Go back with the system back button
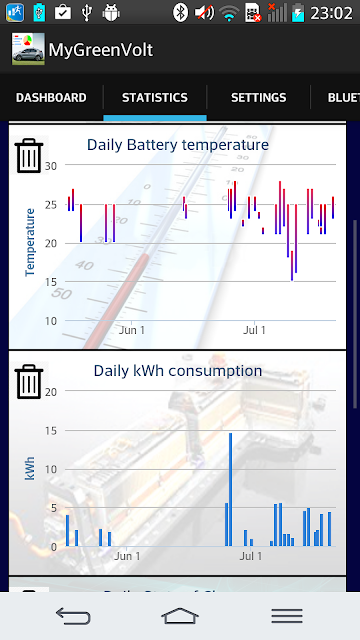 pyautogui.click(x=73, y=616)
